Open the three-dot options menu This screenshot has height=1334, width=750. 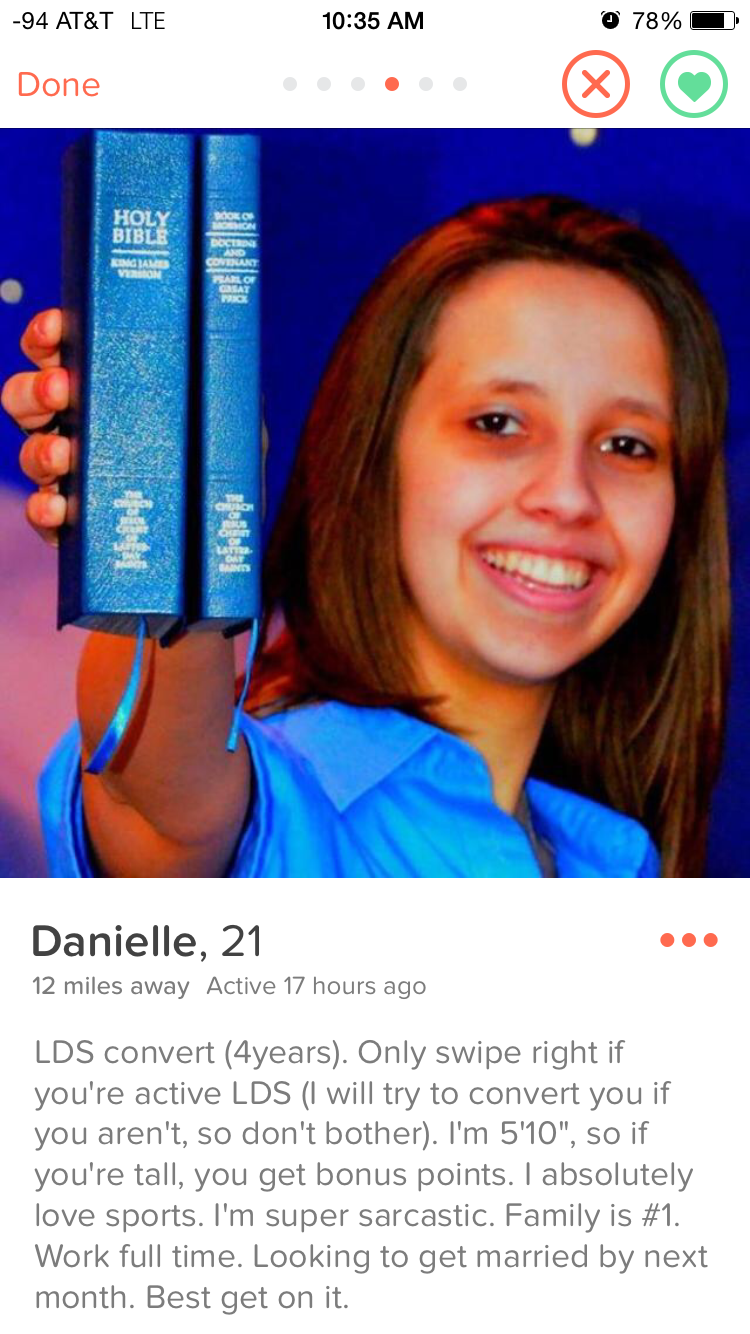689,940
